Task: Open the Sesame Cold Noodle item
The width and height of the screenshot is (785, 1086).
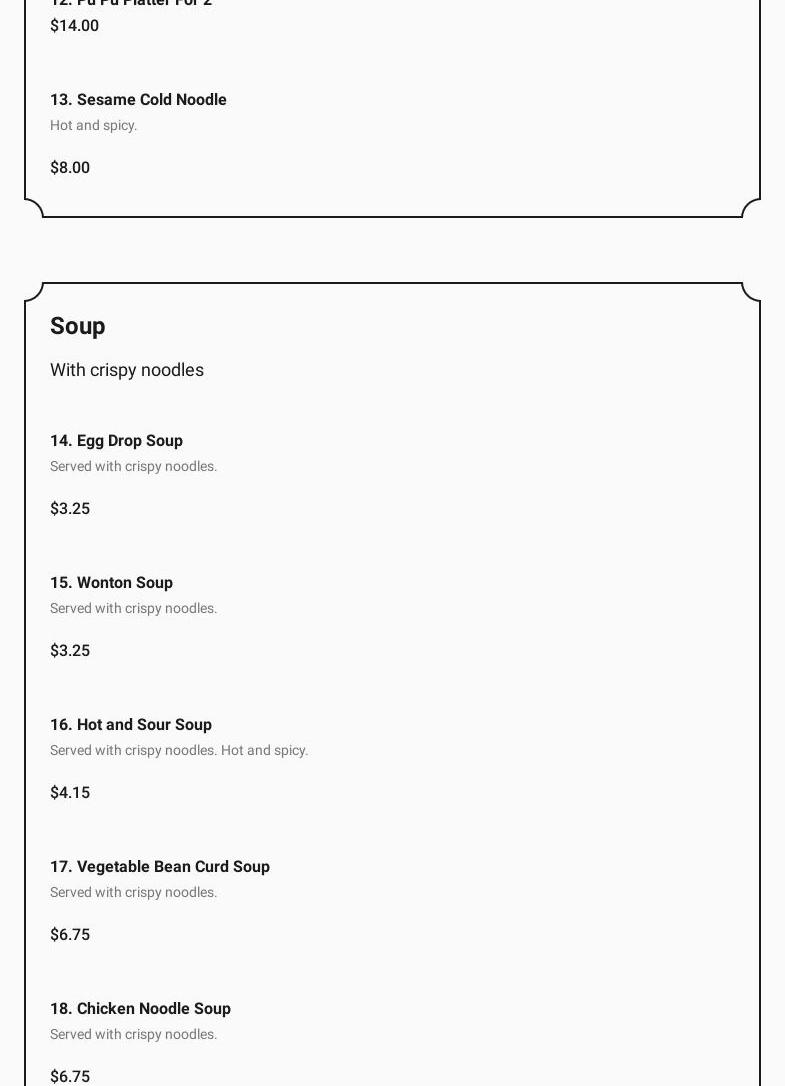Action: (x=138, y=100)
